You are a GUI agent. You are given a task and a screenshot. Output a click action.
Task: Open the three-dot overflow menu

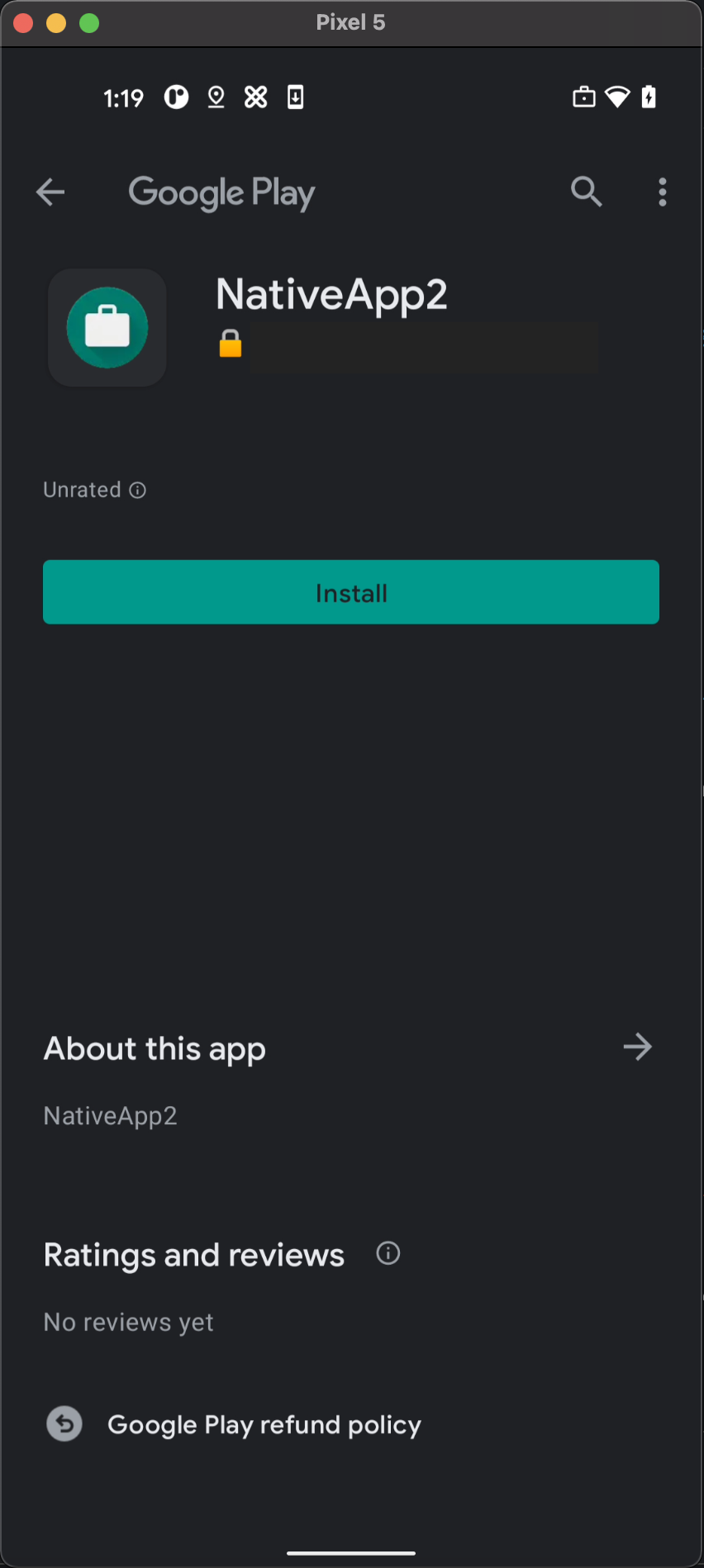click(662, 192)
